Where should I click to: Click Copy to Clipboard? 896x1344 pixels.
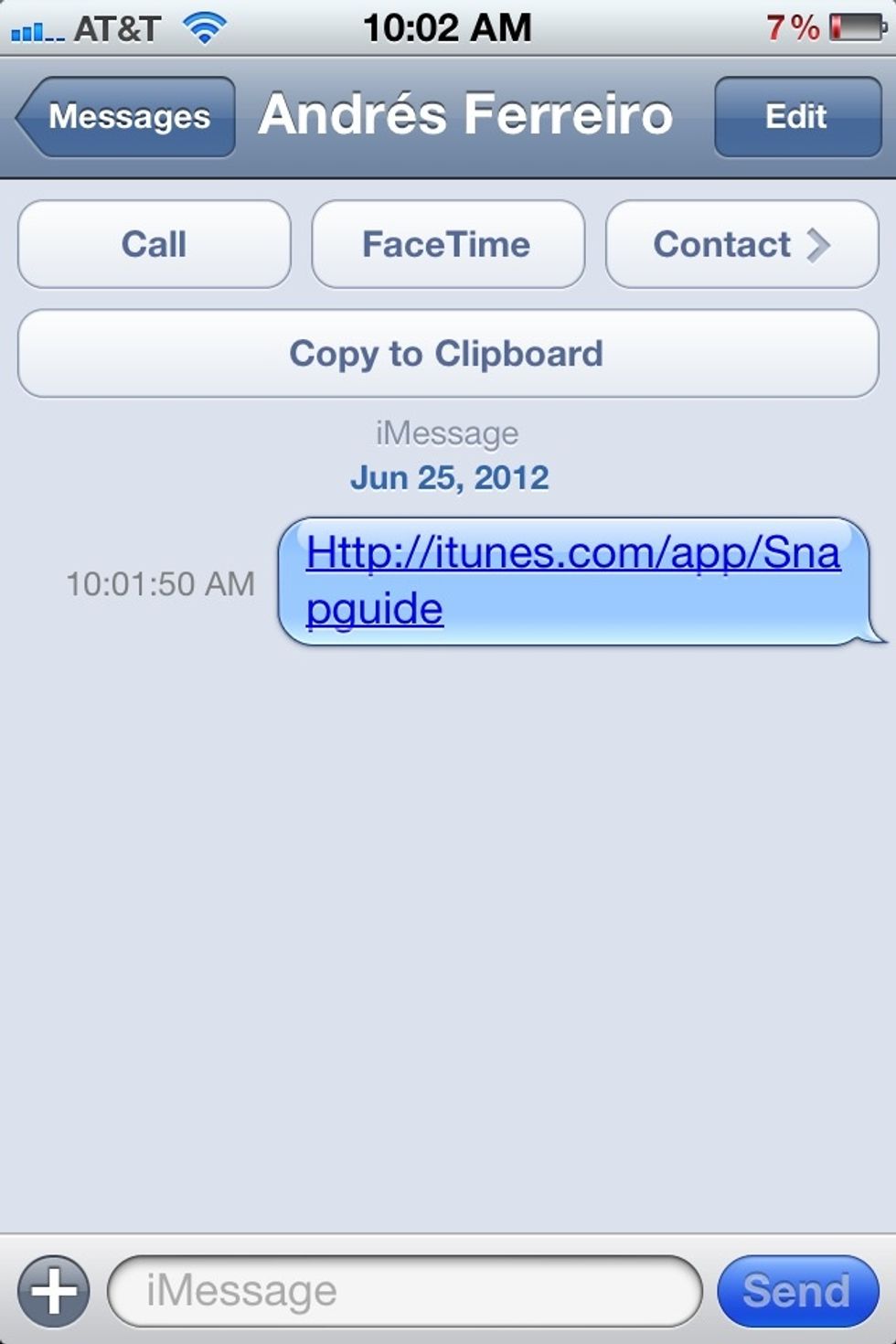click(446, 353)
